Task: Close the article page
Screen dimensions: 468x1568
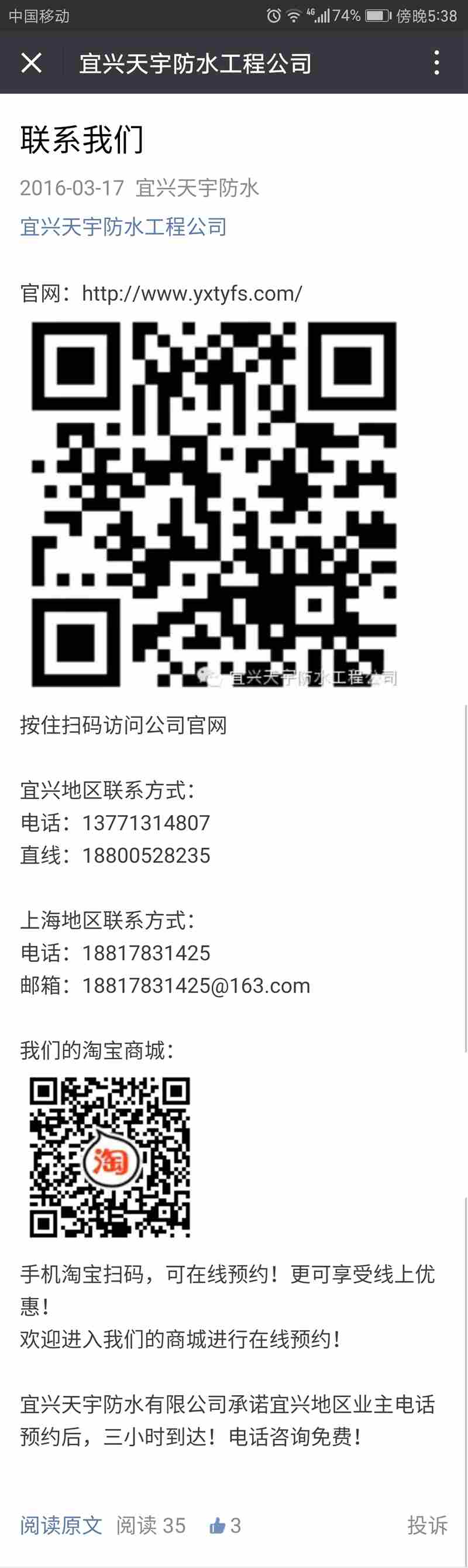Action: pos(31,63)
